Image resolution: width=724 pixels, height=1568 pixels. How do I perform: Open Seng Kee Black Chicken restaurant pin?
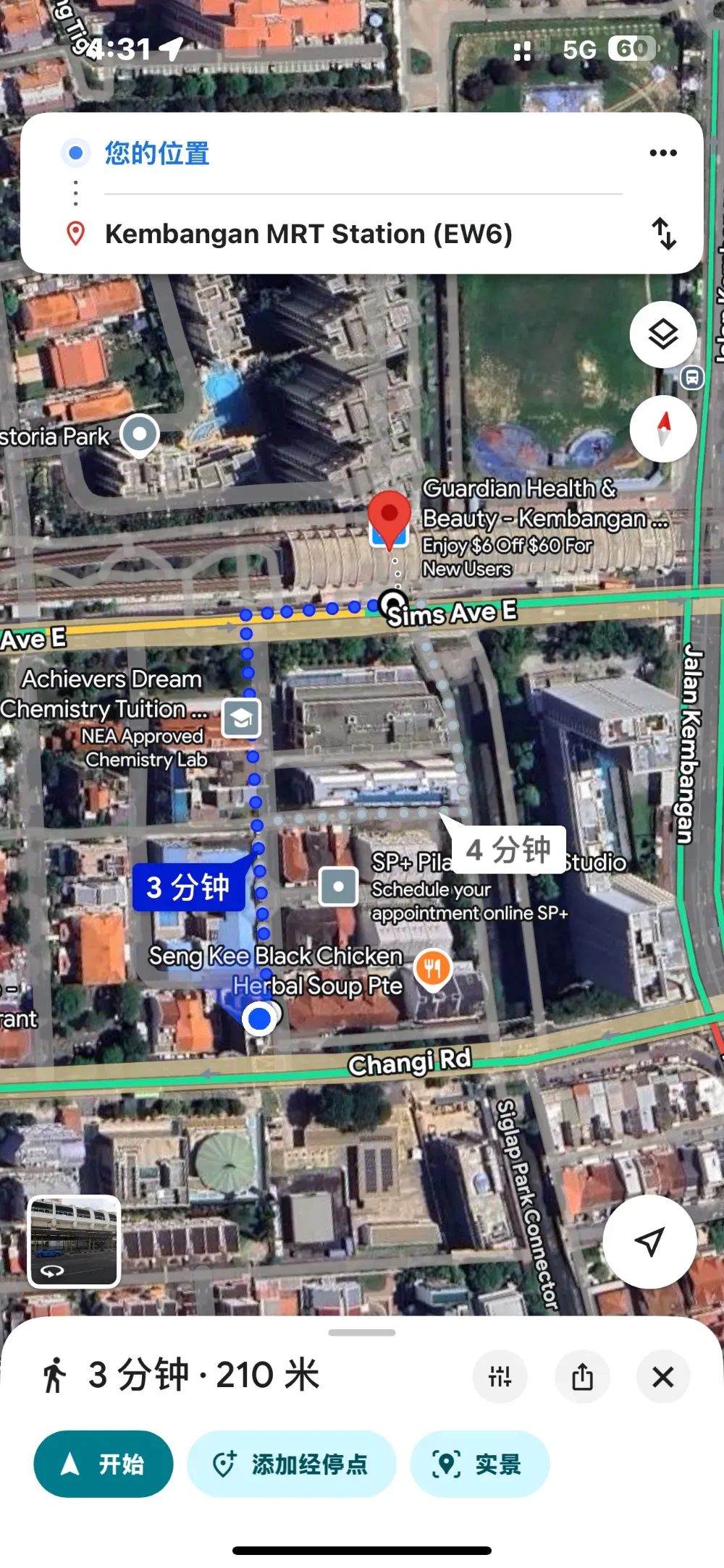[433, 968]
